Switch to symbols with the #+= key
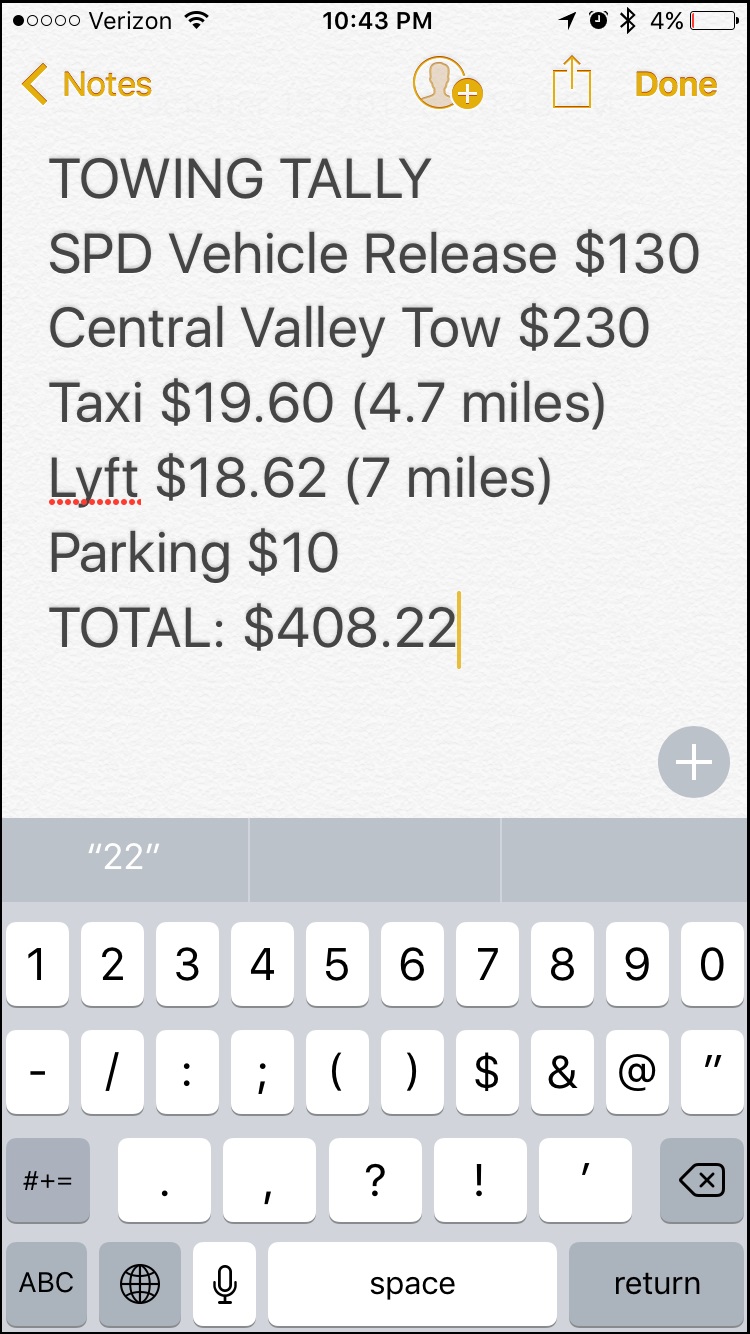Screen dimensions: 750x1334 point(47,1180)
